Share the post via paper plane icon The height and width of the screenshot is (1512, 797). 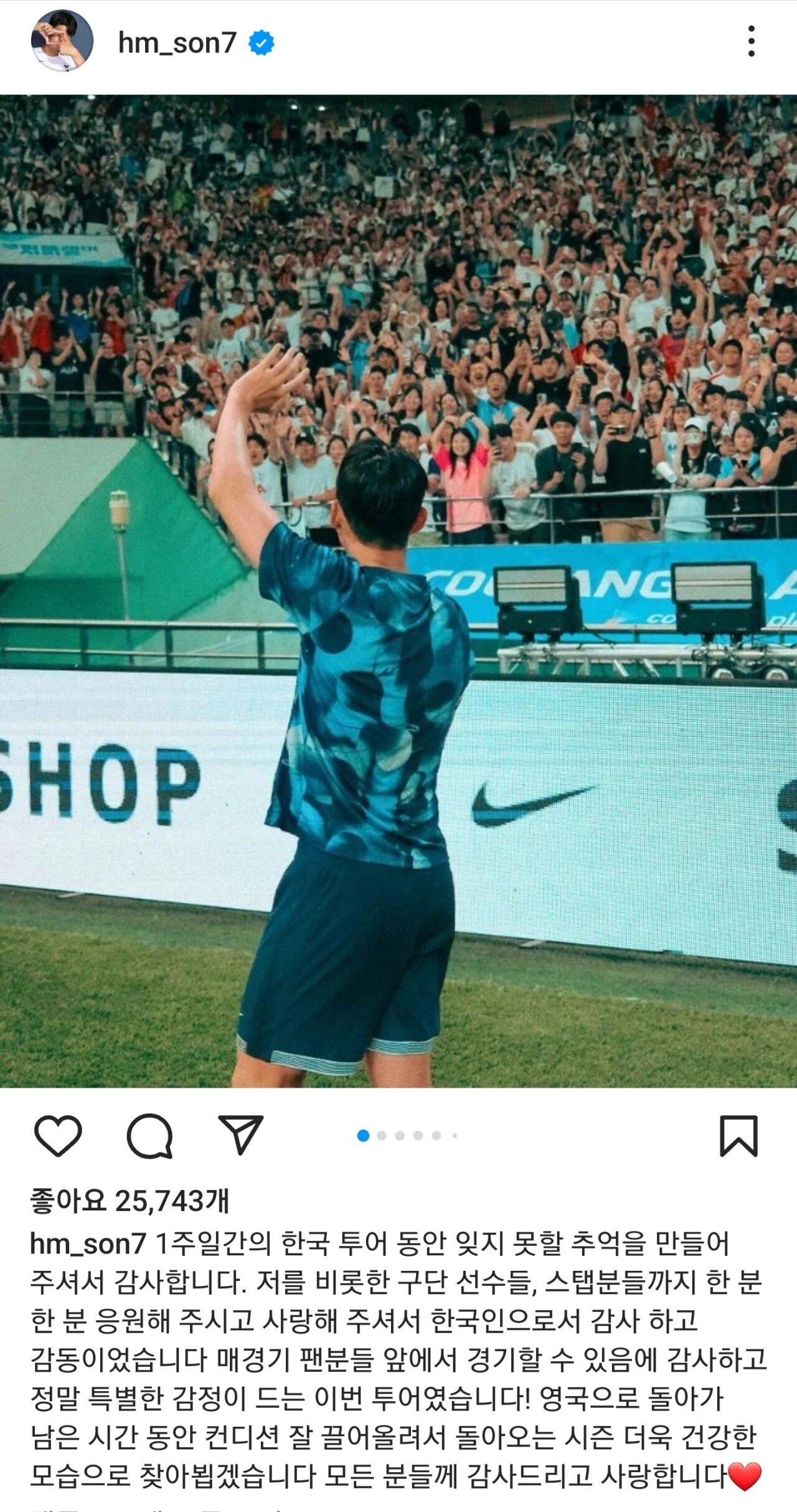pyautogui.click(x=240, y=1134)
